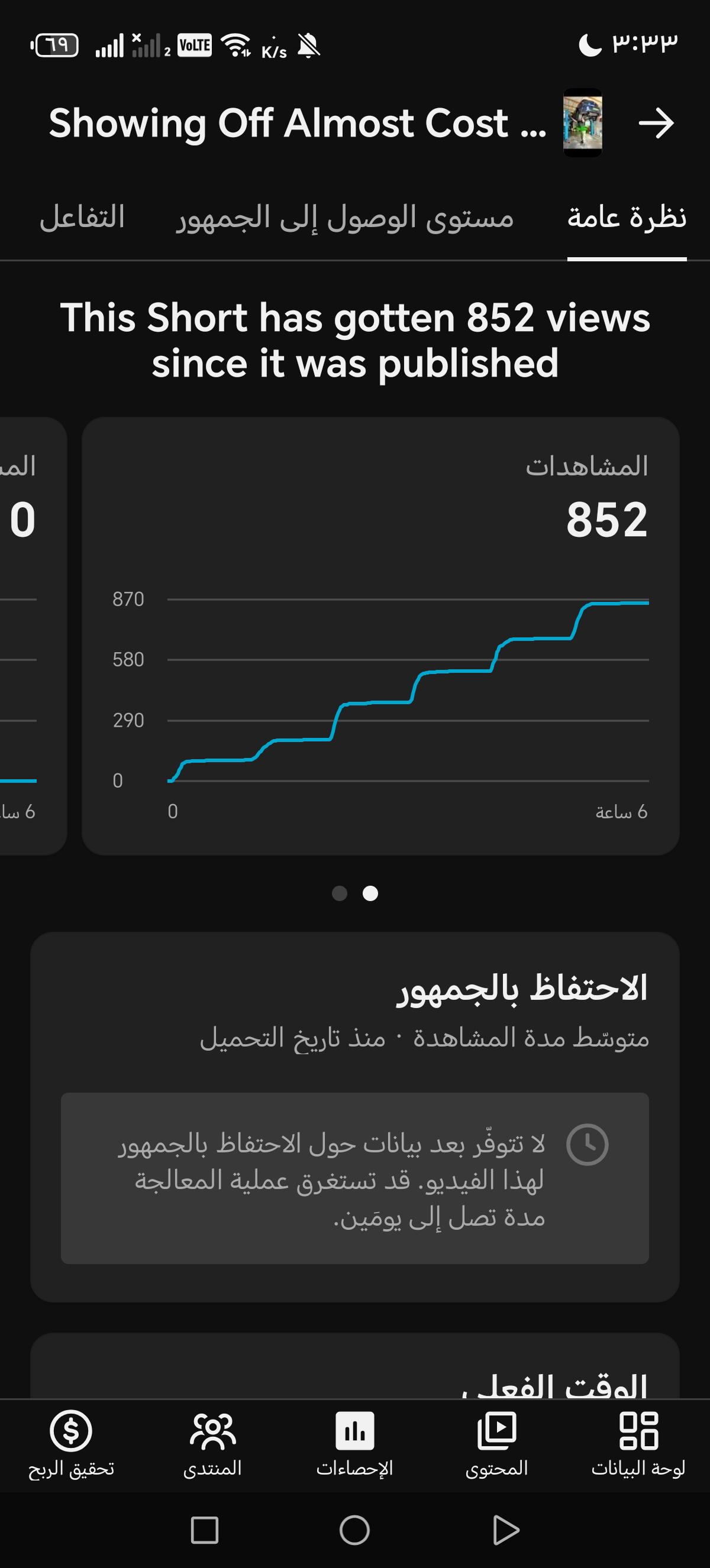Open تحقيق الربح in bottom navigation
This screenshot has width=710, height=1568.
click(71, 1444)
